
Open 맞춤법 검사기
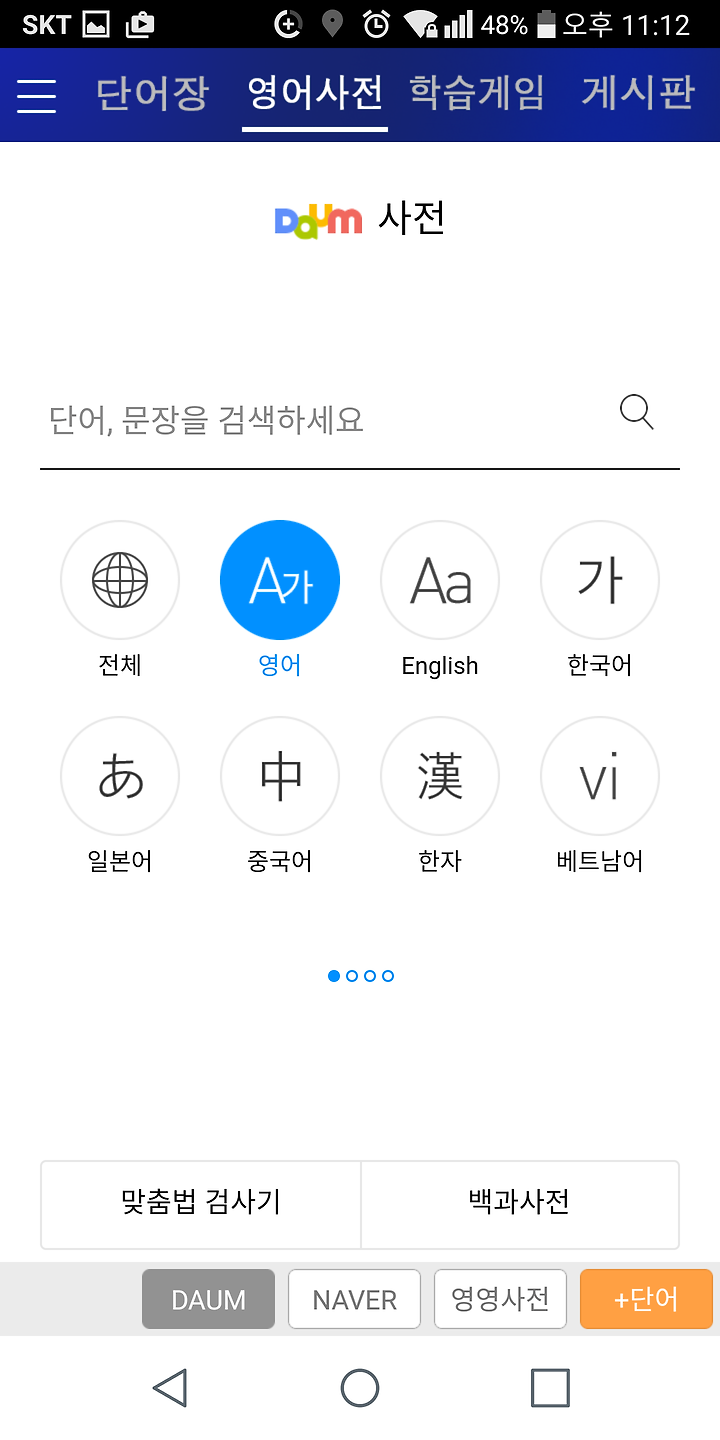201,1204
